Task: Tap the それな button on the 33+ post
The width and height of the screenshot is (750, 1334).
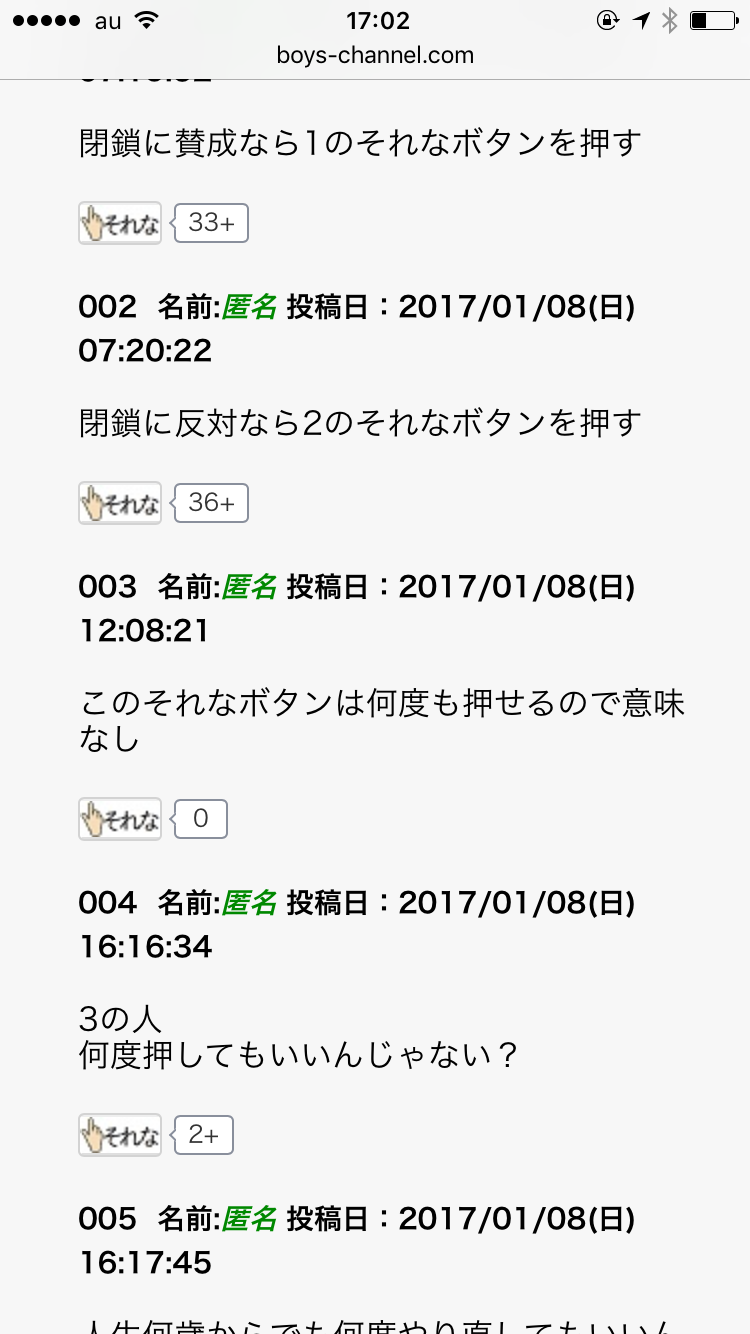Action: point(120,223)
